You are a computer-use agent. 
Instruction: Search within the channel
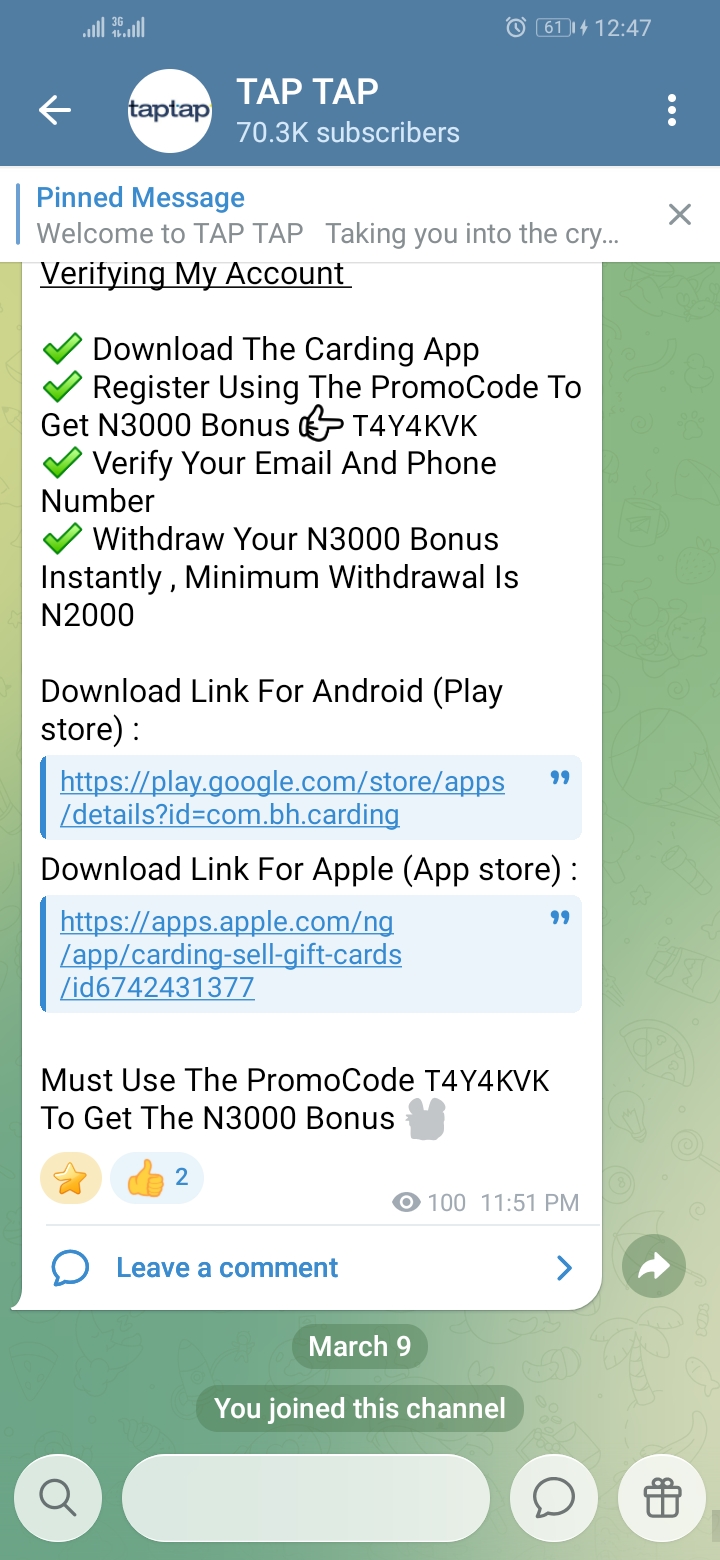click(x=57, y=1497)
